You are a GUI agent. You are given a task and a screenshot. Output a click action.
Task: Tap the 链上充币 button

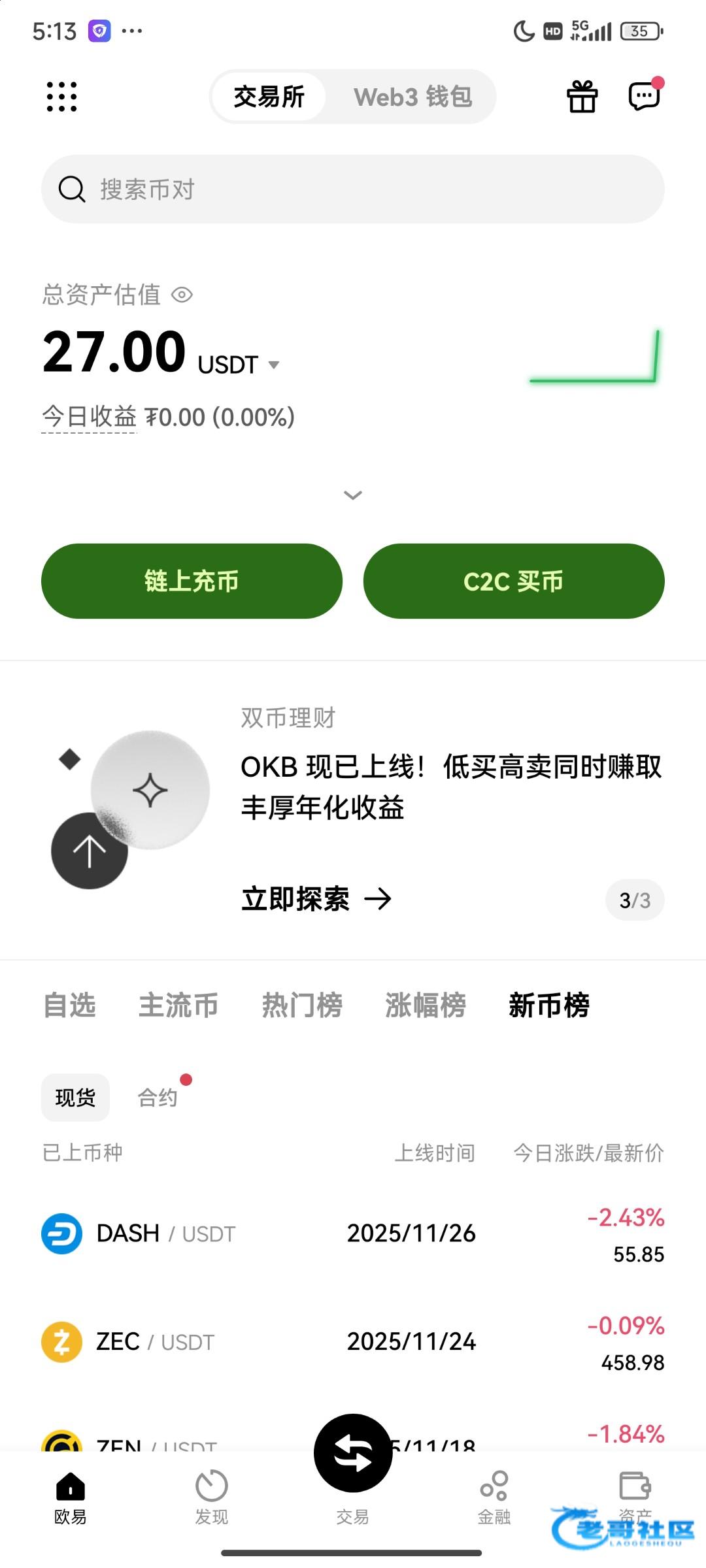[x=192, y=581]
